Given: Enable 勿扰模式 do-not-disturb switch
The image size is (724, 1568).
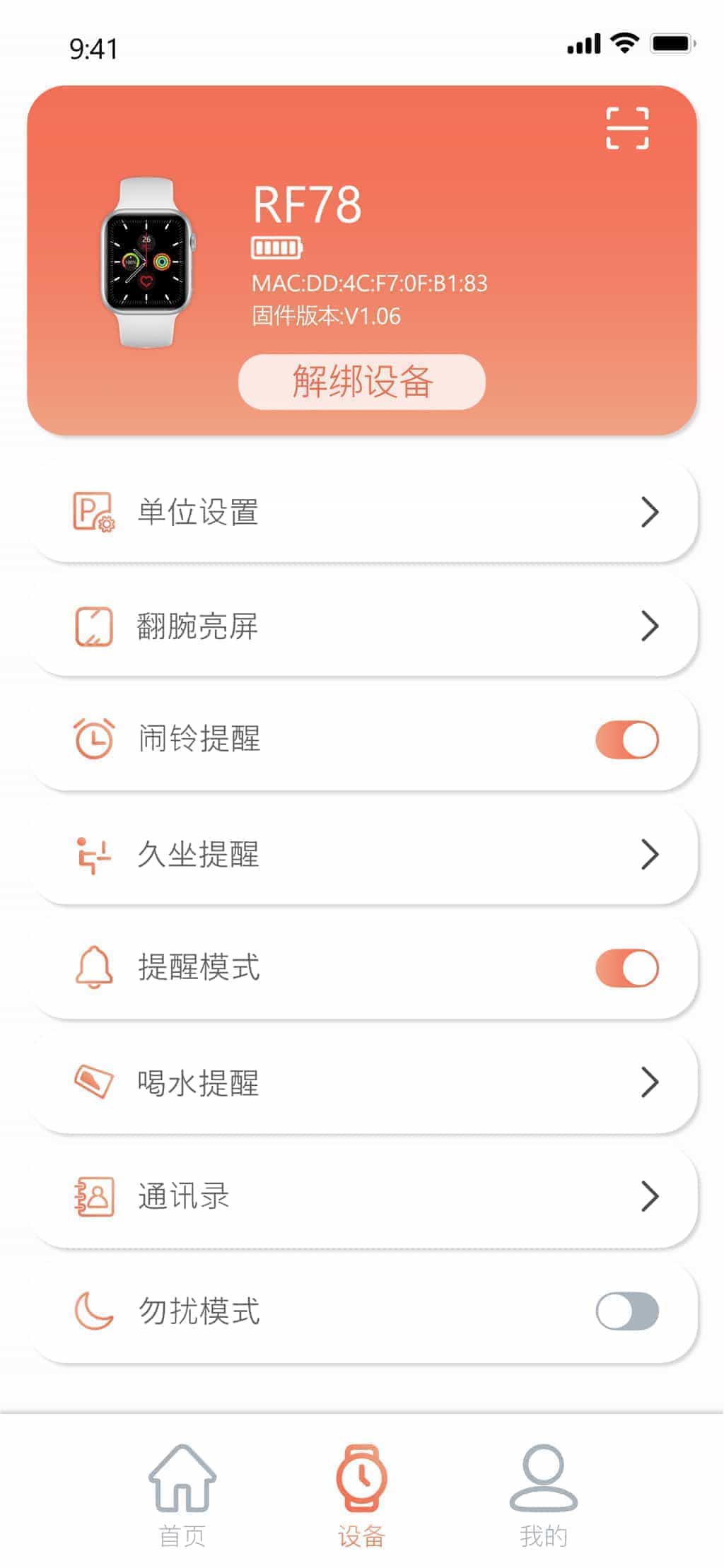Looking at the screenshot, I should 627,1311.
